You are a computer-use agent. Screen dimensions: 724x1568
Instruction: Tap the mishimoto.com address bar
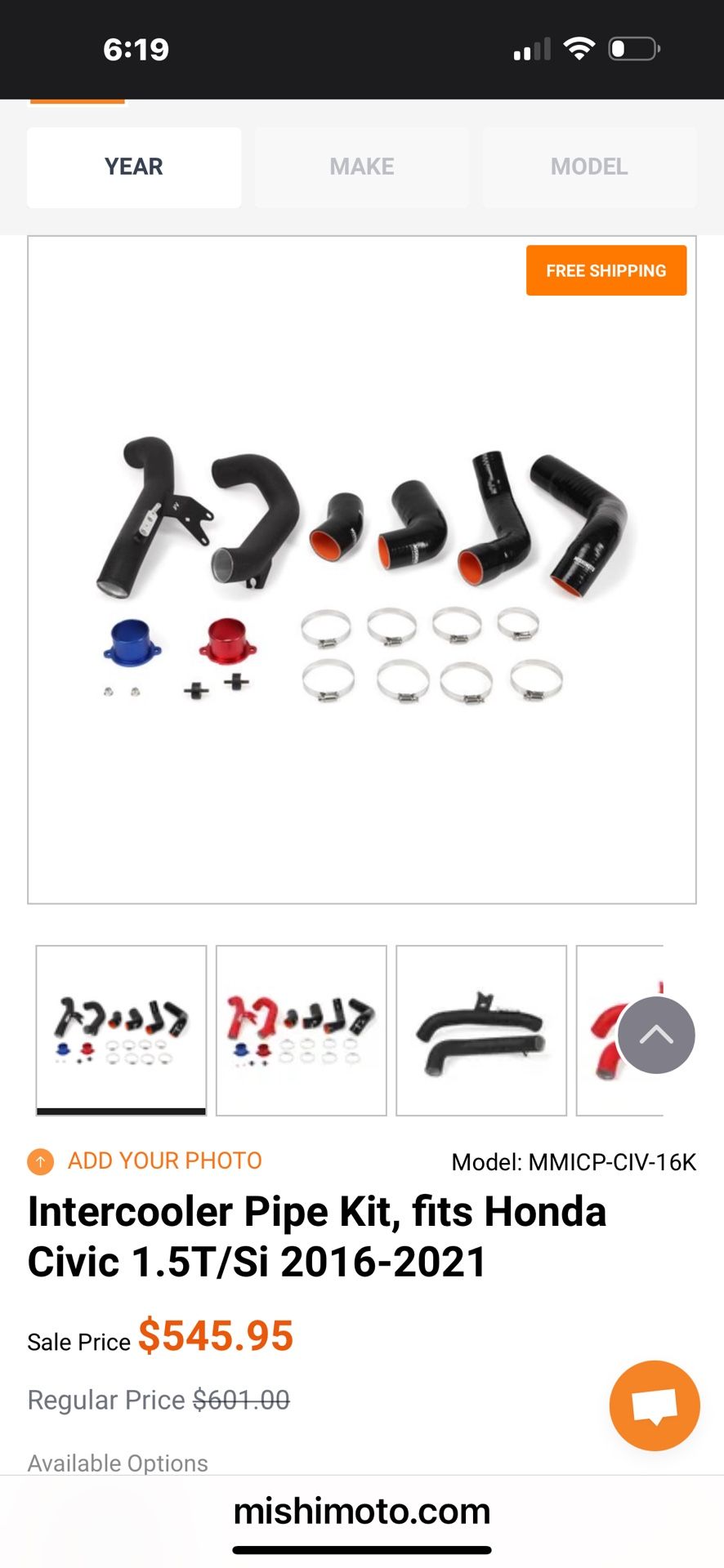click(362, 1511)
